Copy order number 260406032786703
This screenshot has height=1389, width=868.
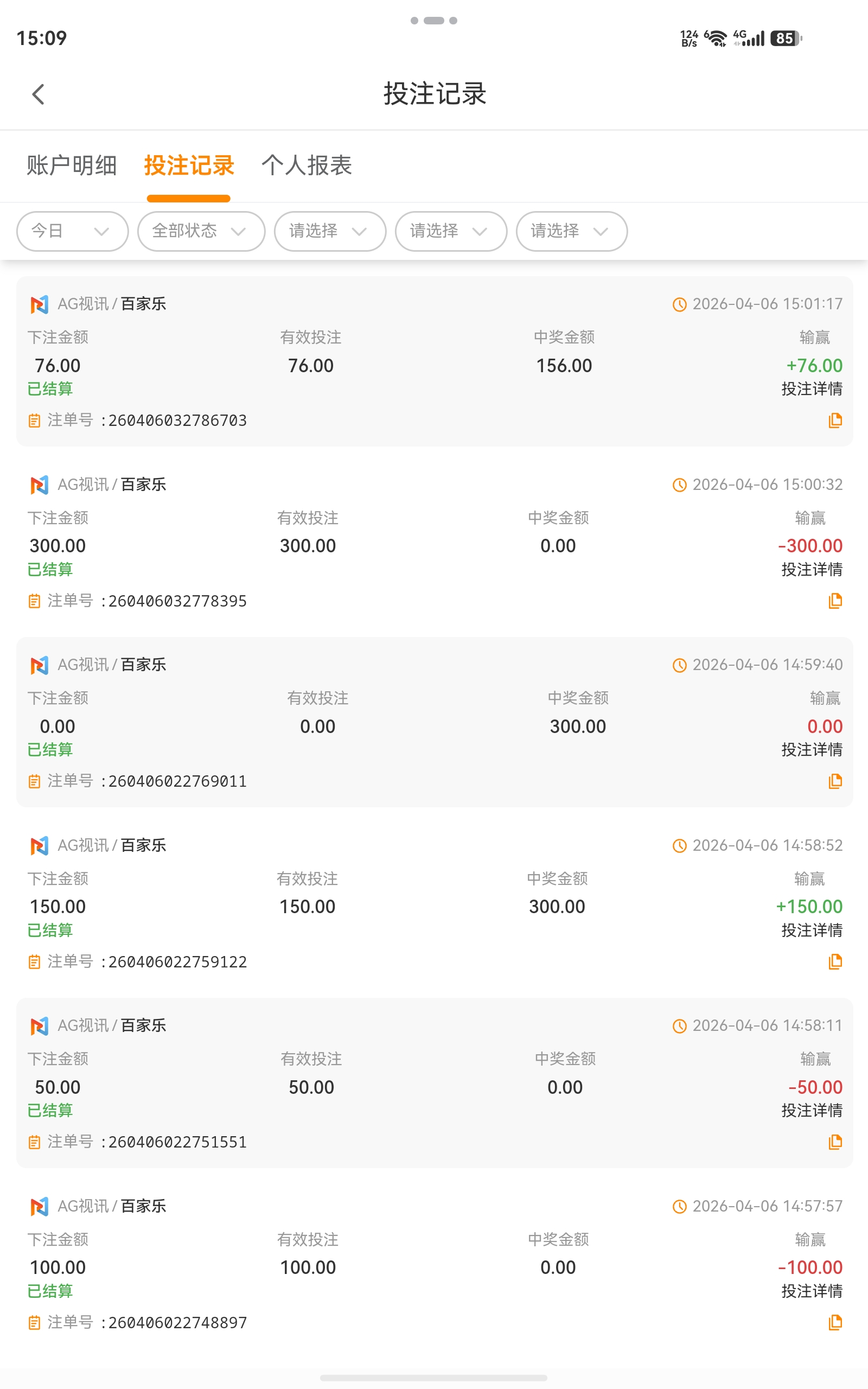point(837,420)
